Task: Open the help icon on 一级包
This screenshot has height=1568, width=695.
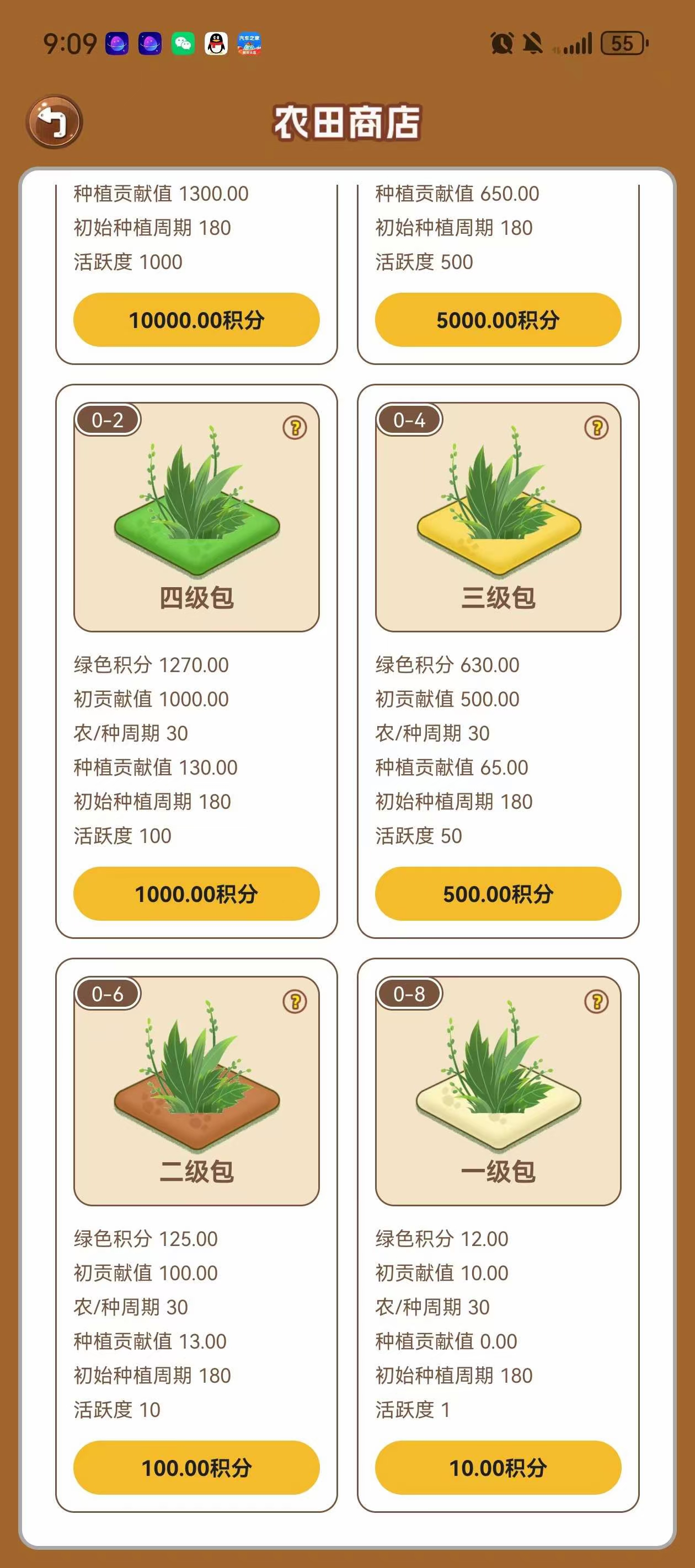Action: coord(596,1001)
